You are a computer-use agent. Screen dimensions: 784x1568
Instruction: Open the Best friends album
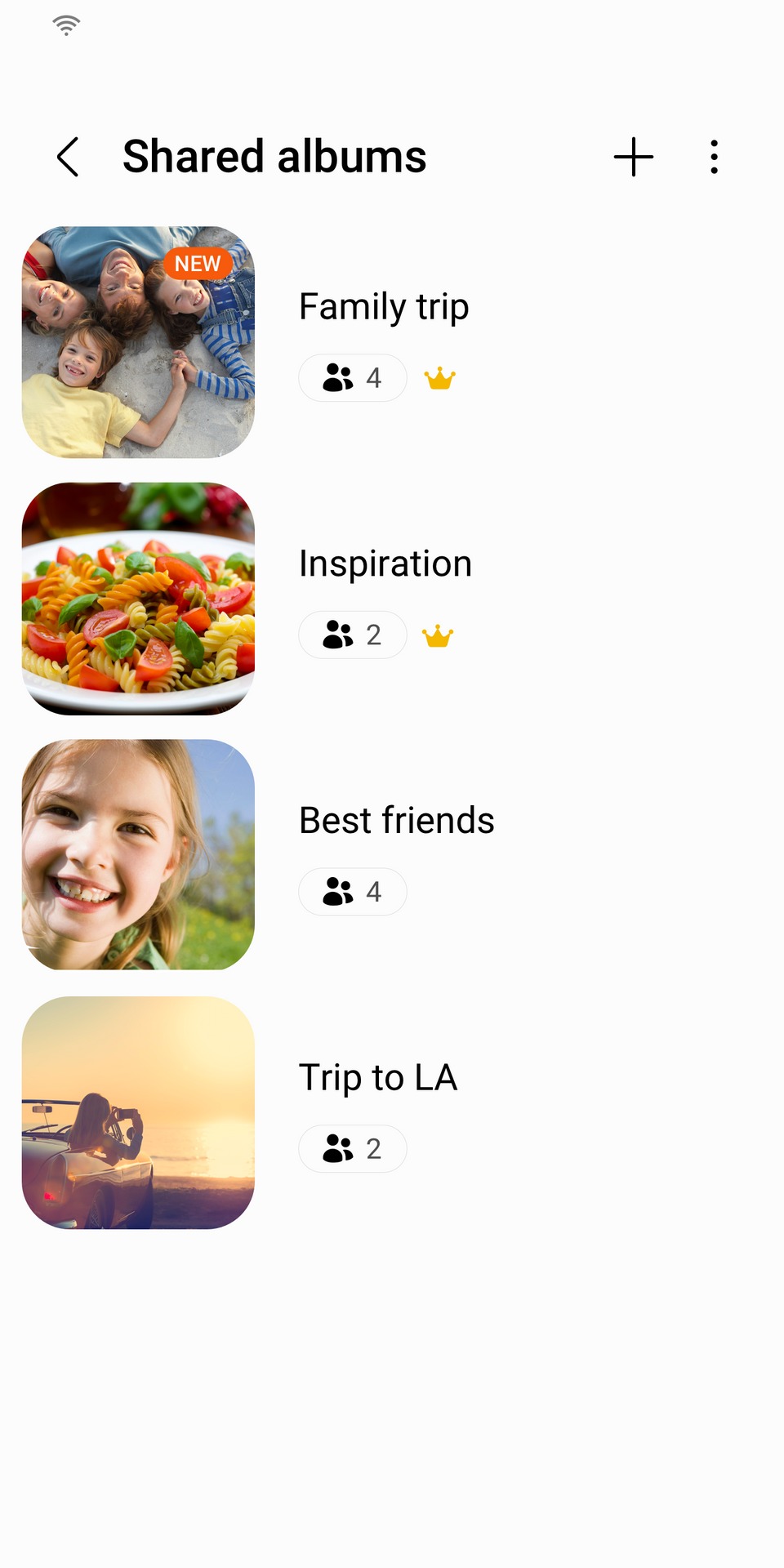(139, 855)
